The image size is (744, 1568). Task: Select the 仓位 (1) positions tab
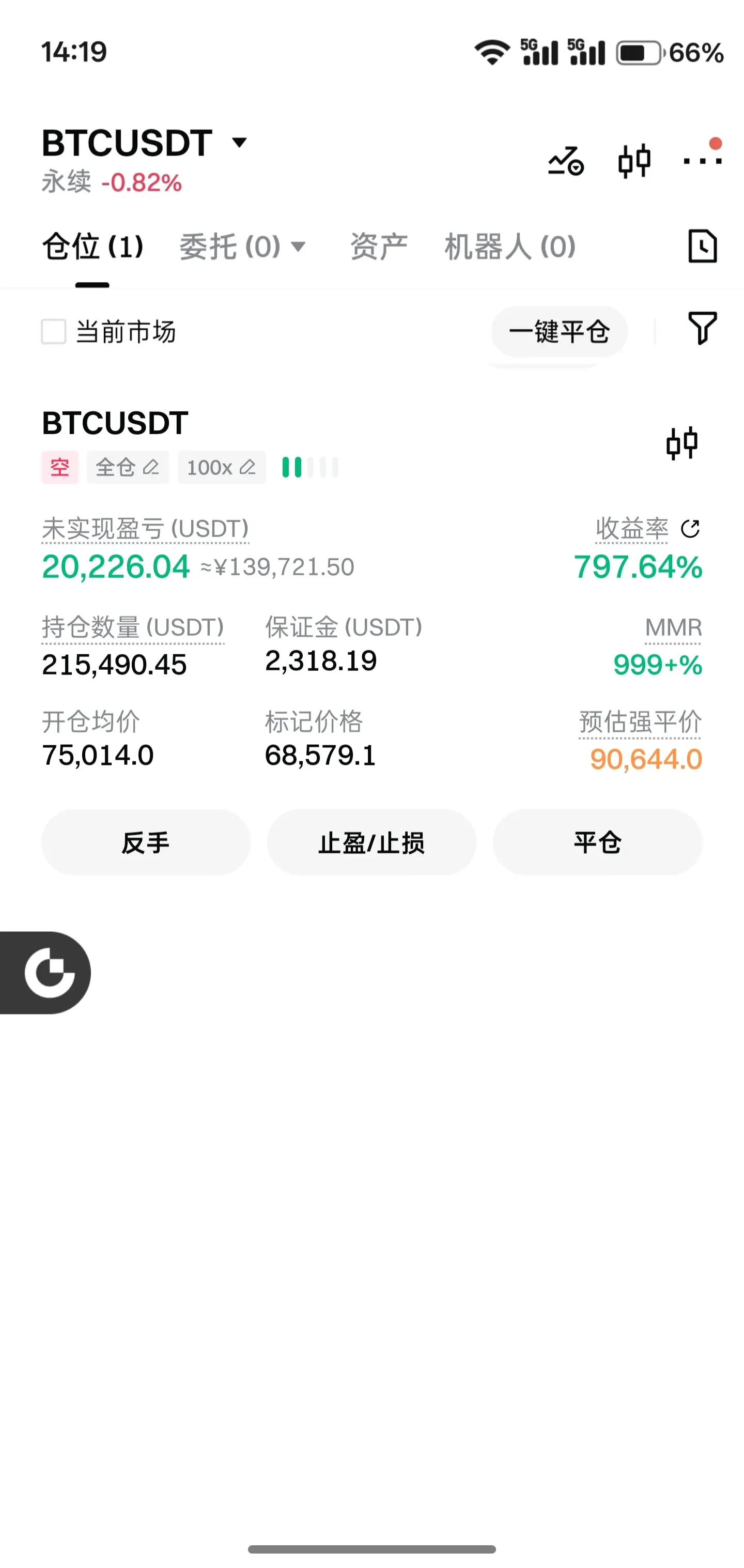[x=92, y=247]
